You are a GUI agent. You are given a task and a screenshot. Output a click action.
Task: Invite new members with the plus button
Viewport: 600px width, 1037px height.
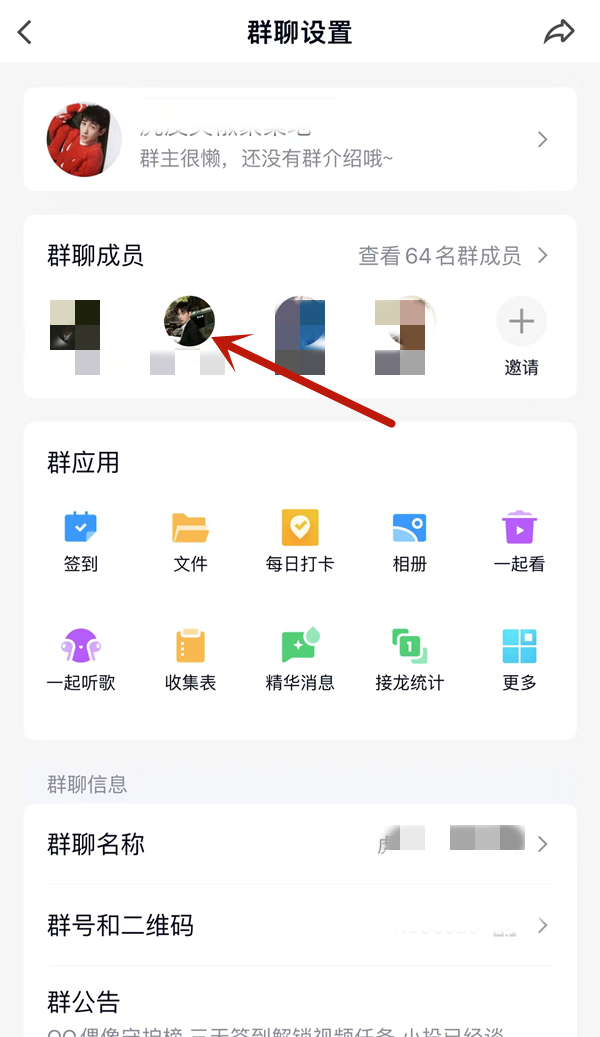pos(521,323)
